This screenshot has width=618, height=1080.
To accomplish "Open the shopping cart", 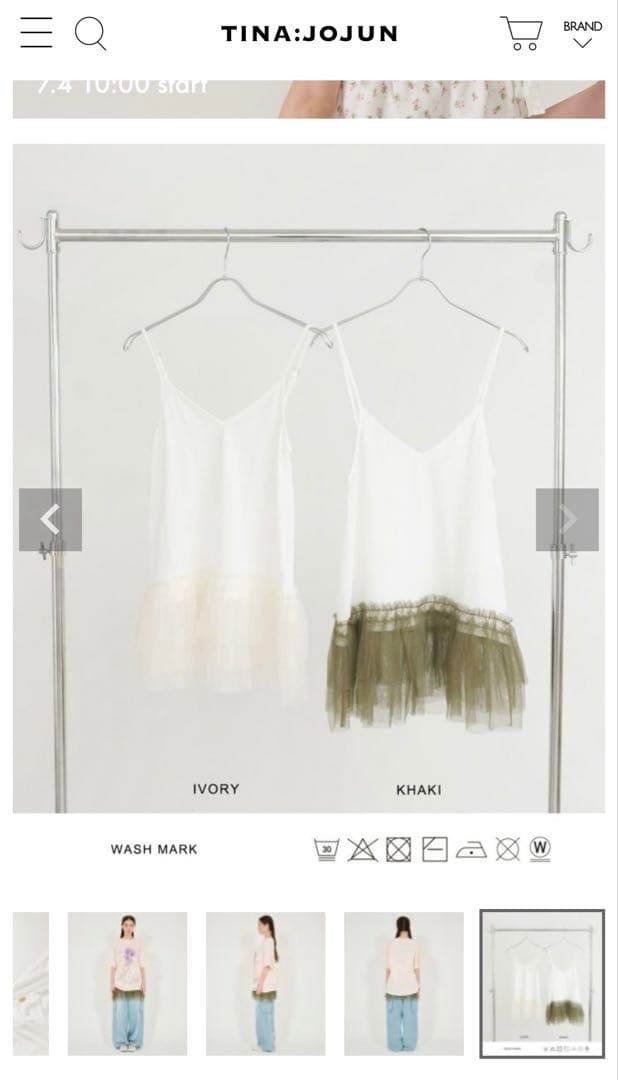I will [x=522, y=33].
